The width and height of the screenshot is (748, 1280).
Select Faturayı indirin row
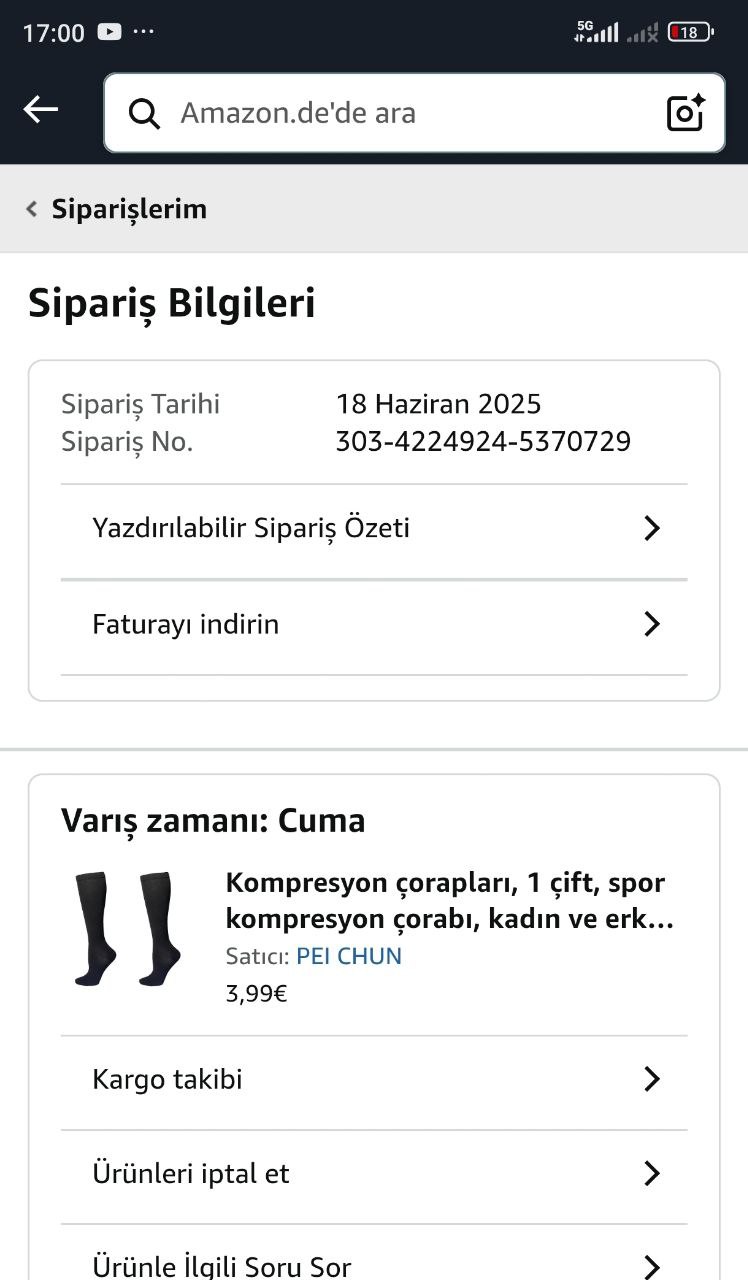point(374,625)
